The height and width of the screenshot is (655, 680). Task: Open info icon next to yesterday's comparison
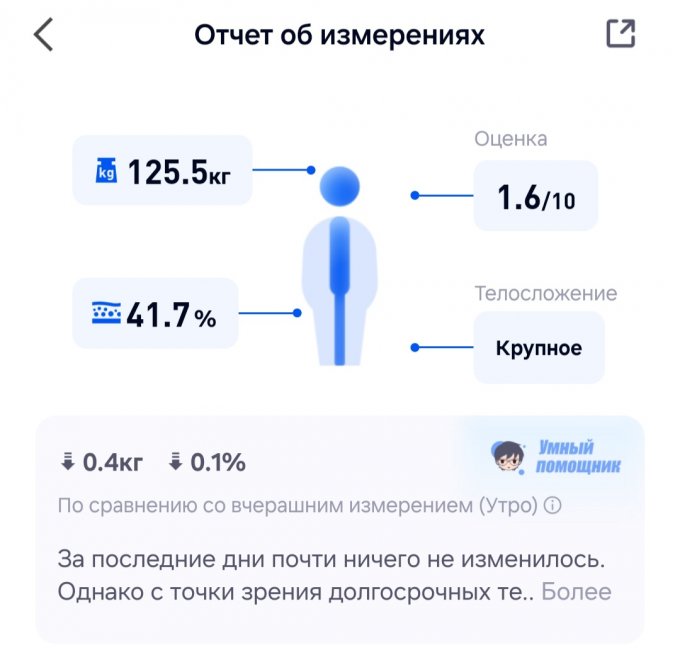click(x=553, y=505)
